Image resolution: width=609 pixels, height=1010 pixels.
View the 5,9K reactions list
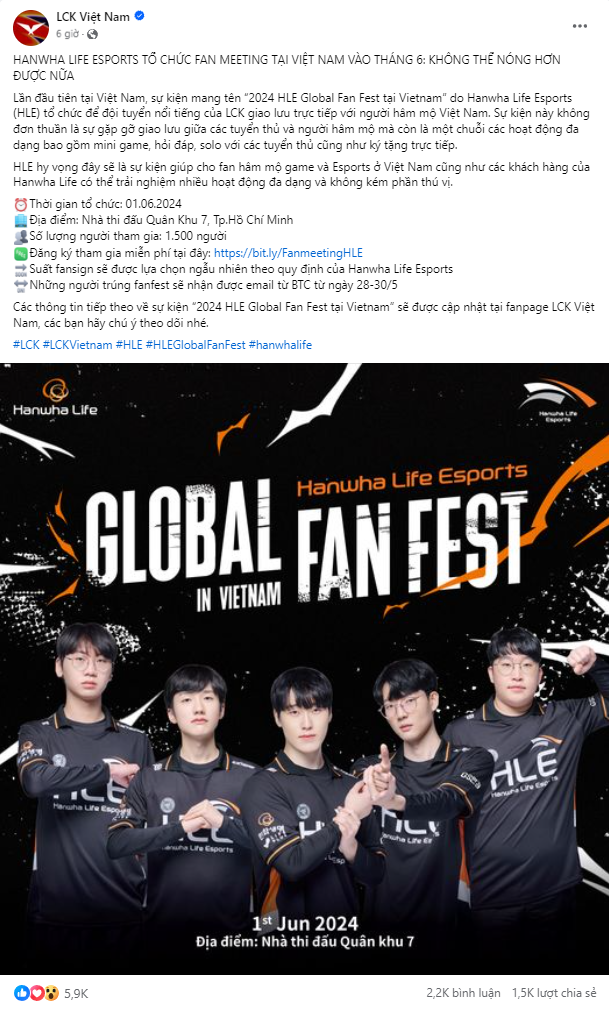tap(76, 993)
